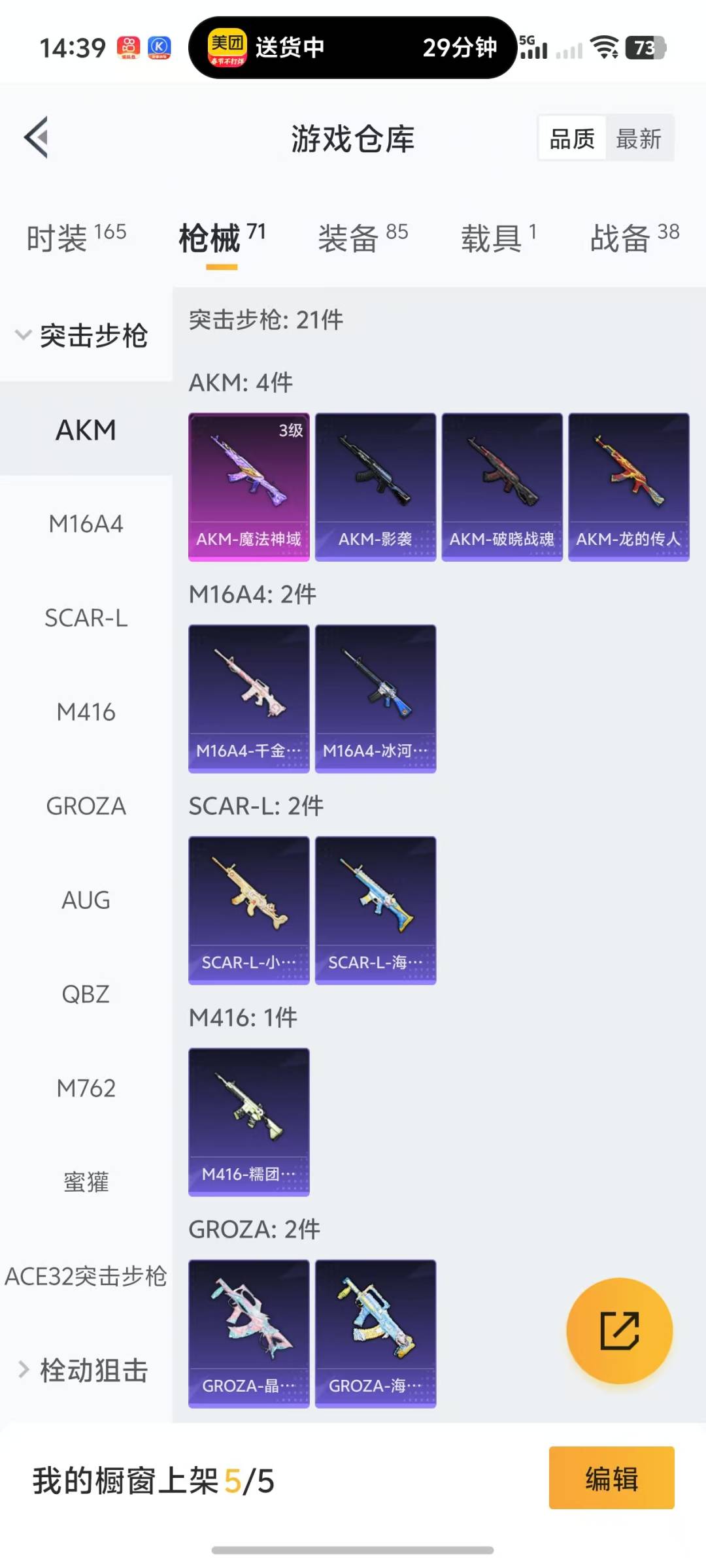The height and width of the screenshot is (1568, 706).
Task: Switch to the 载具 tab
Action: pyautogui.click(x=498, y=237)
